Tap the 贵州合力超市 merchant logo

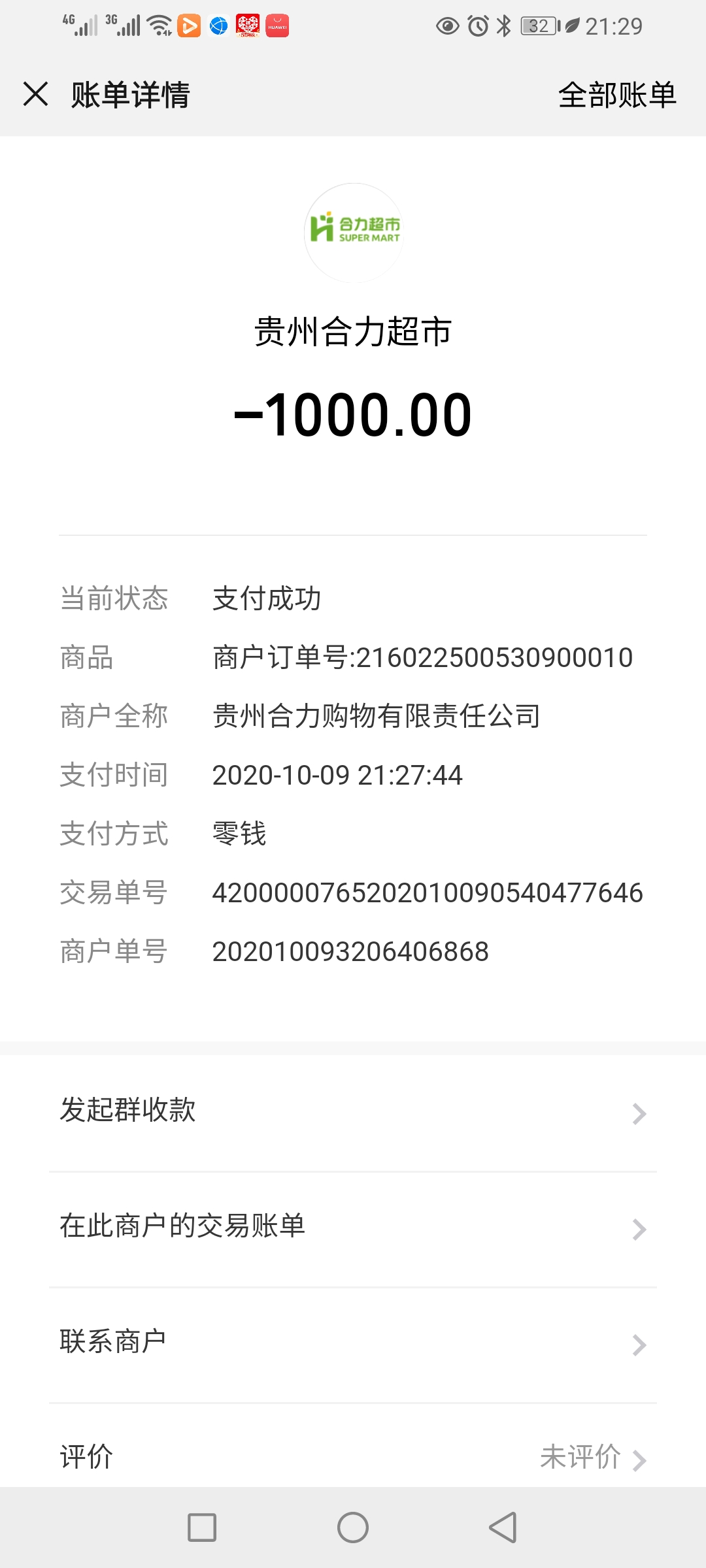click(x=354, y=232)
